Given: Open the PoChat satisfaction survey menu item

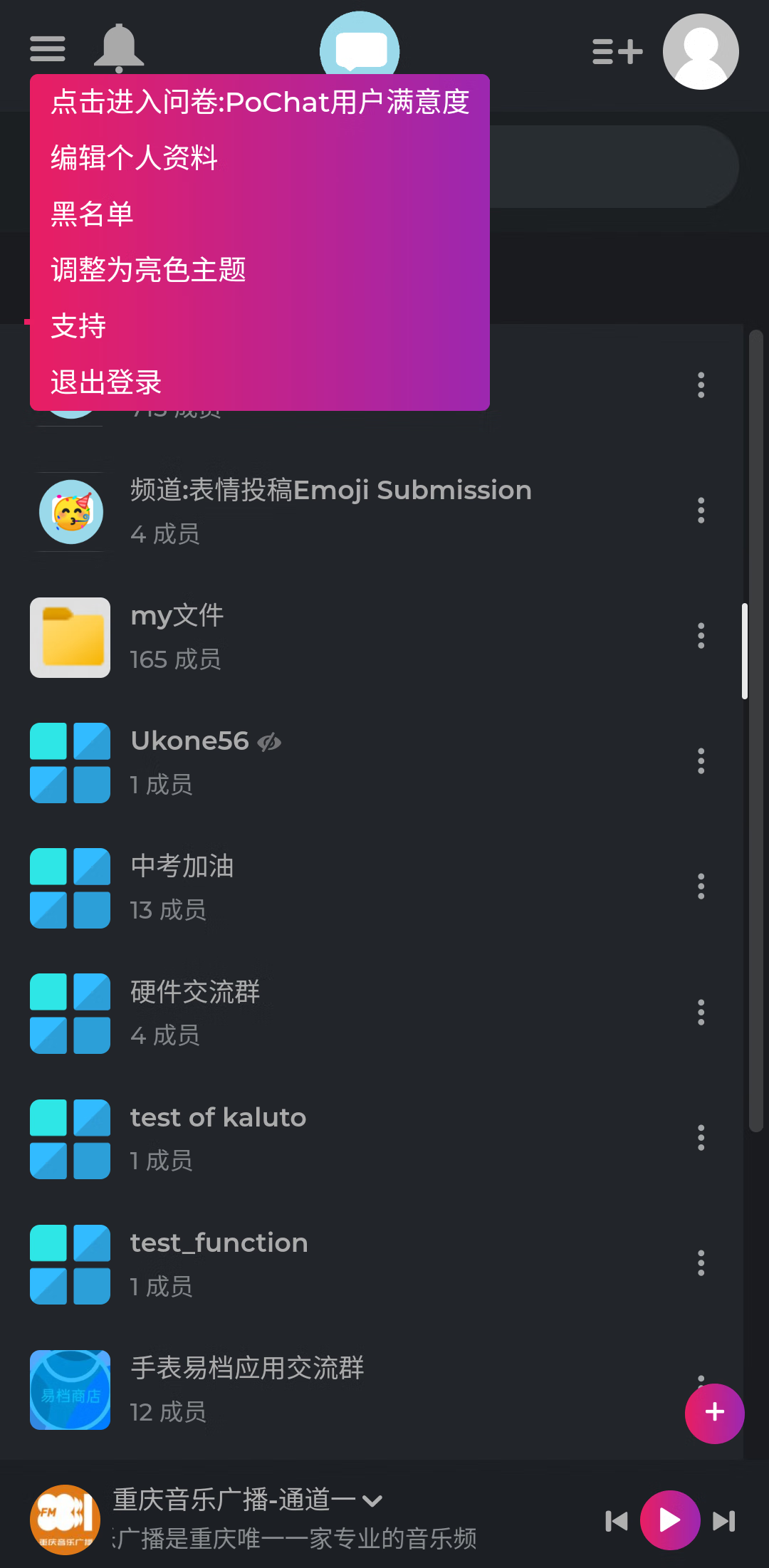Looking at the screenshot, I should (260, 102).
